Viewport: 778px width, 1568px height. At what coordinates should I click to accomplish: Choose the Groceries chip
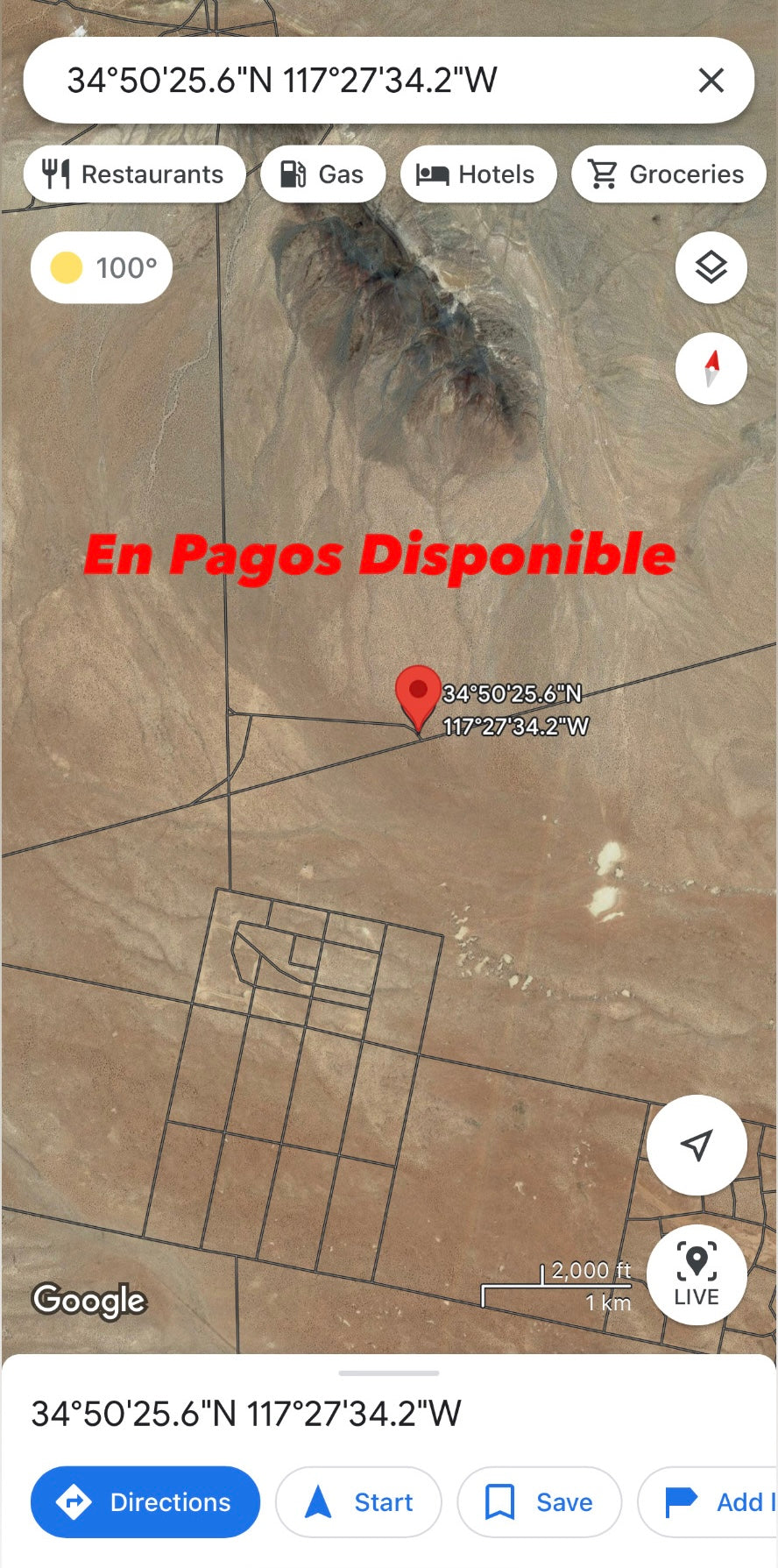(x=668, y=174)
